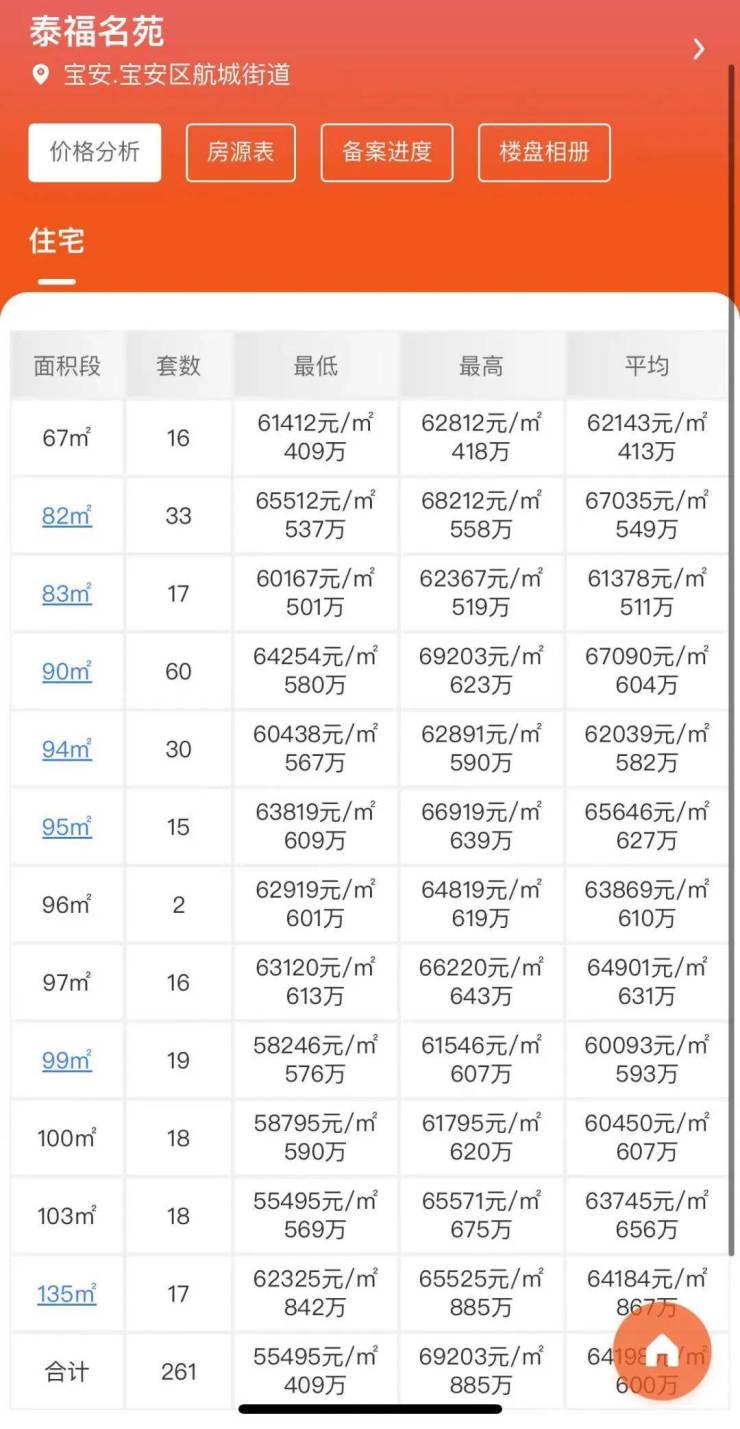Screen dimensions: 740x1429
Task: View details for 90m² units
Action: [x=67, y=672]
